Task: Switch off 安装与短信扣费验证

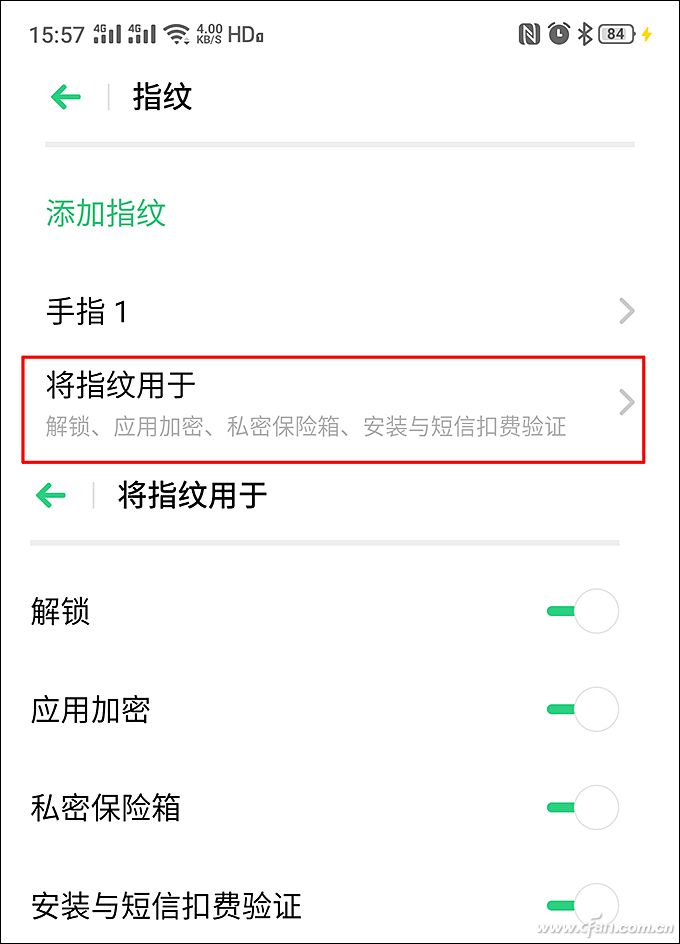Action: 583,906
